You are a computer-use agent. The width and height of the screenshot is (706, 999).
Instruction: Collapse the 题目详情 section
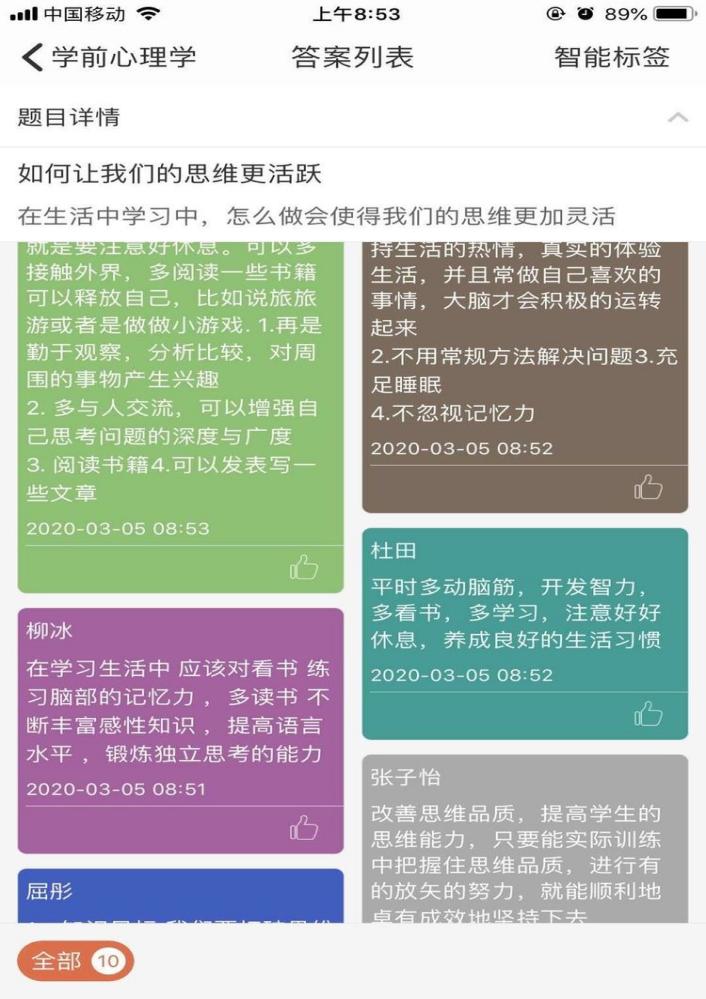(677, 118)
